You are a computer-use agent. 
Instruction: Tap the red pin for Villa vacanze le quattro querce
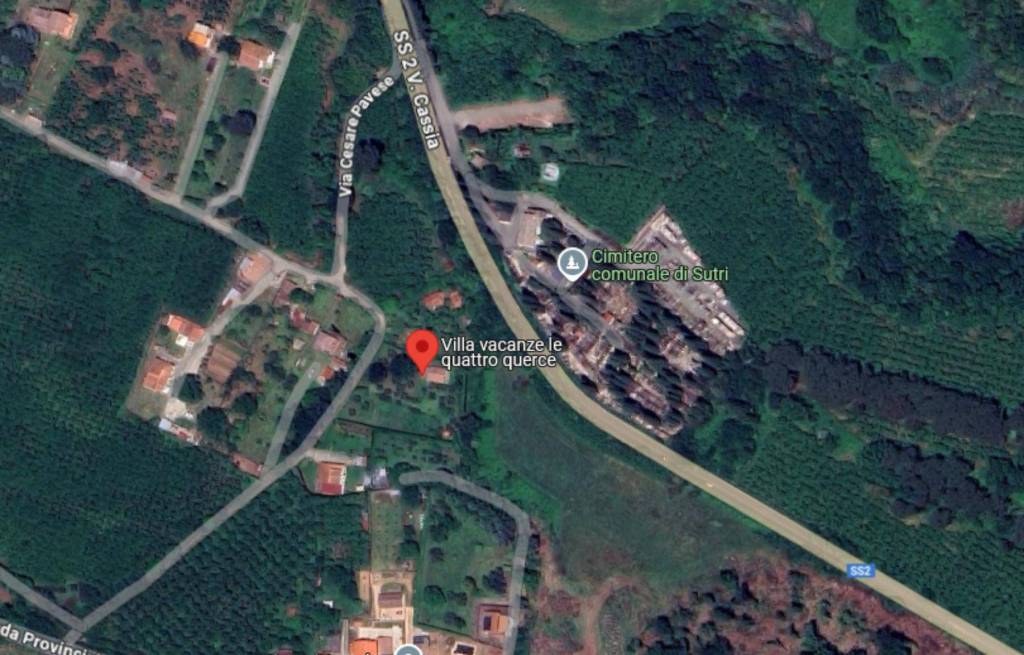[422, 348]
